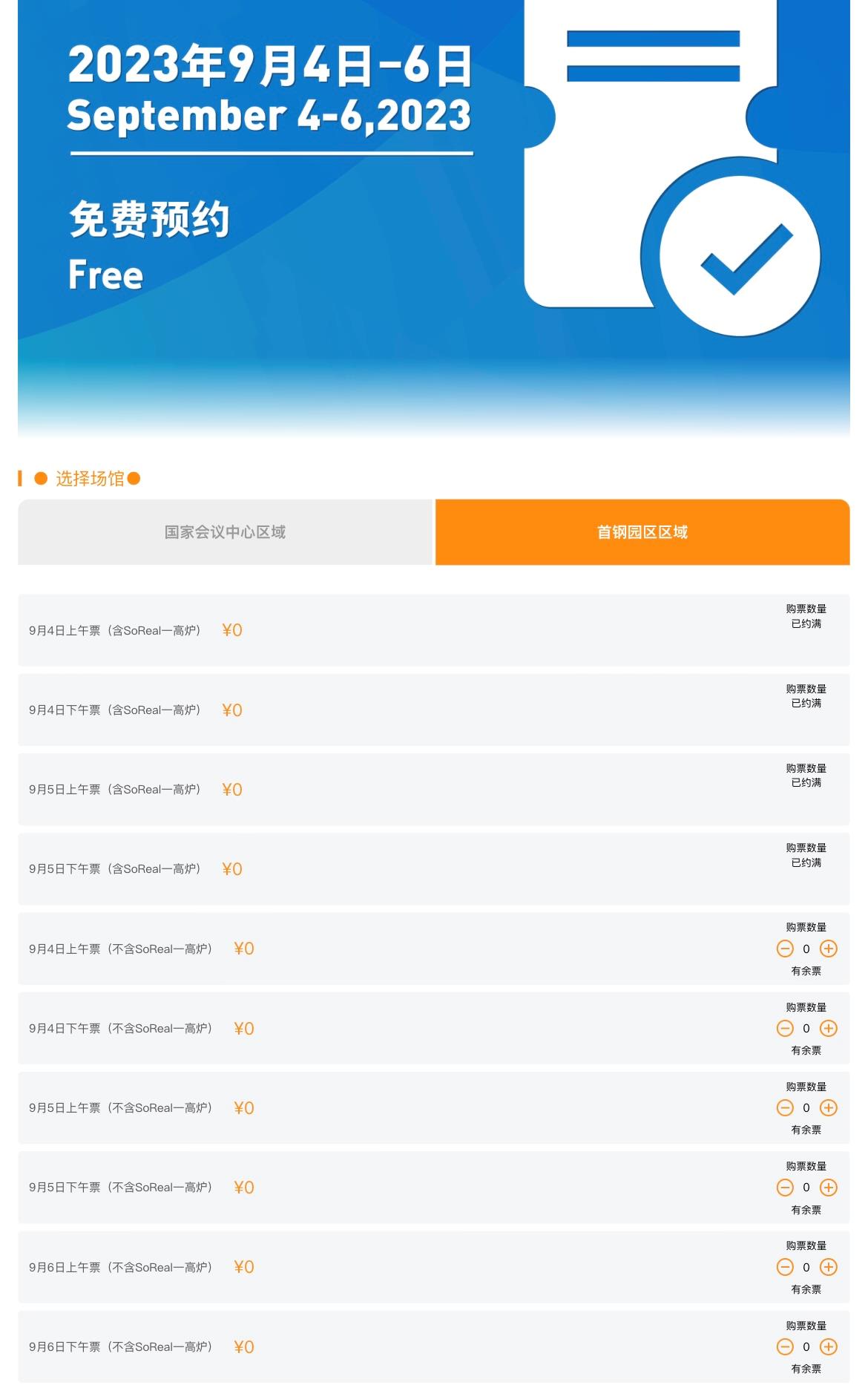Reduce quantity for 9月4日下午票（不含SoReal一高炉）
Image resolution: width=868 pixels, height=1385 pixels.
(785, 1028)
